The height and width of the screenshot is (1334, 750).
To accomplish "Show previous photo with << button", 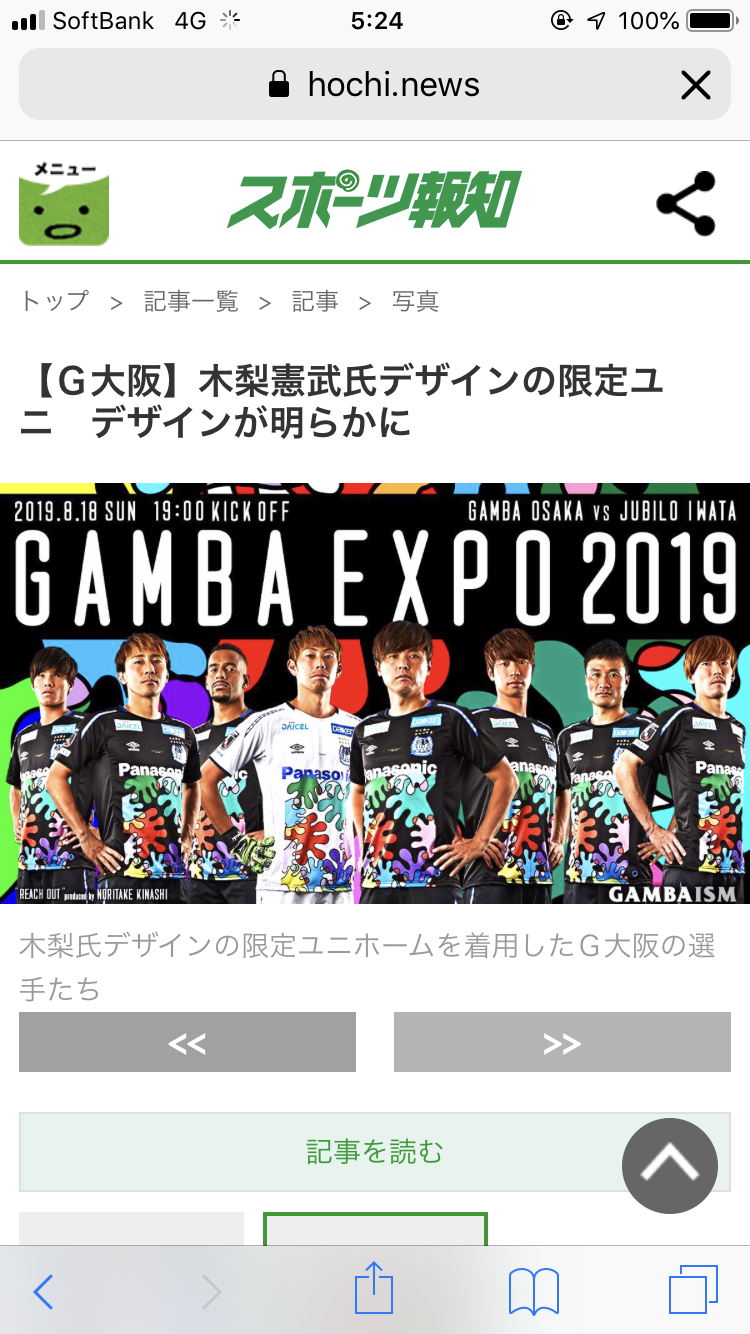I will pos(187,1042).
